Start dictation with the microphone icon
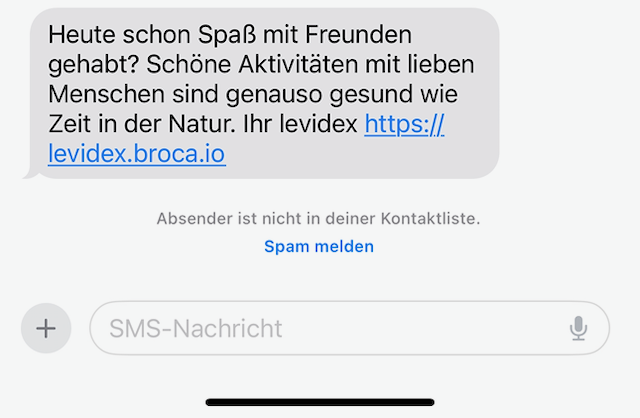640x418 pixels. 578,328
